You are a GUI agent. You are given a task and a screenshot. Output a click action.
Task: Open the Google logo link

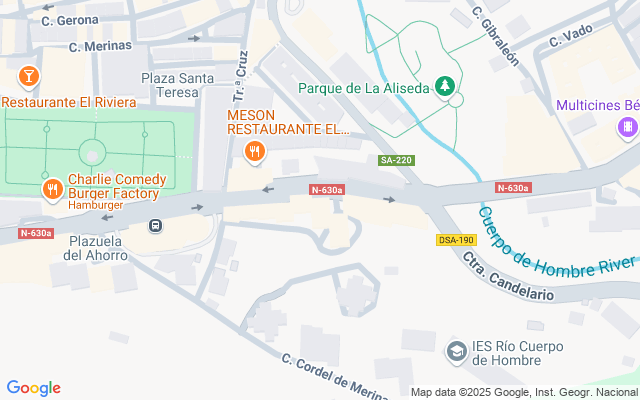click(33, 388)
